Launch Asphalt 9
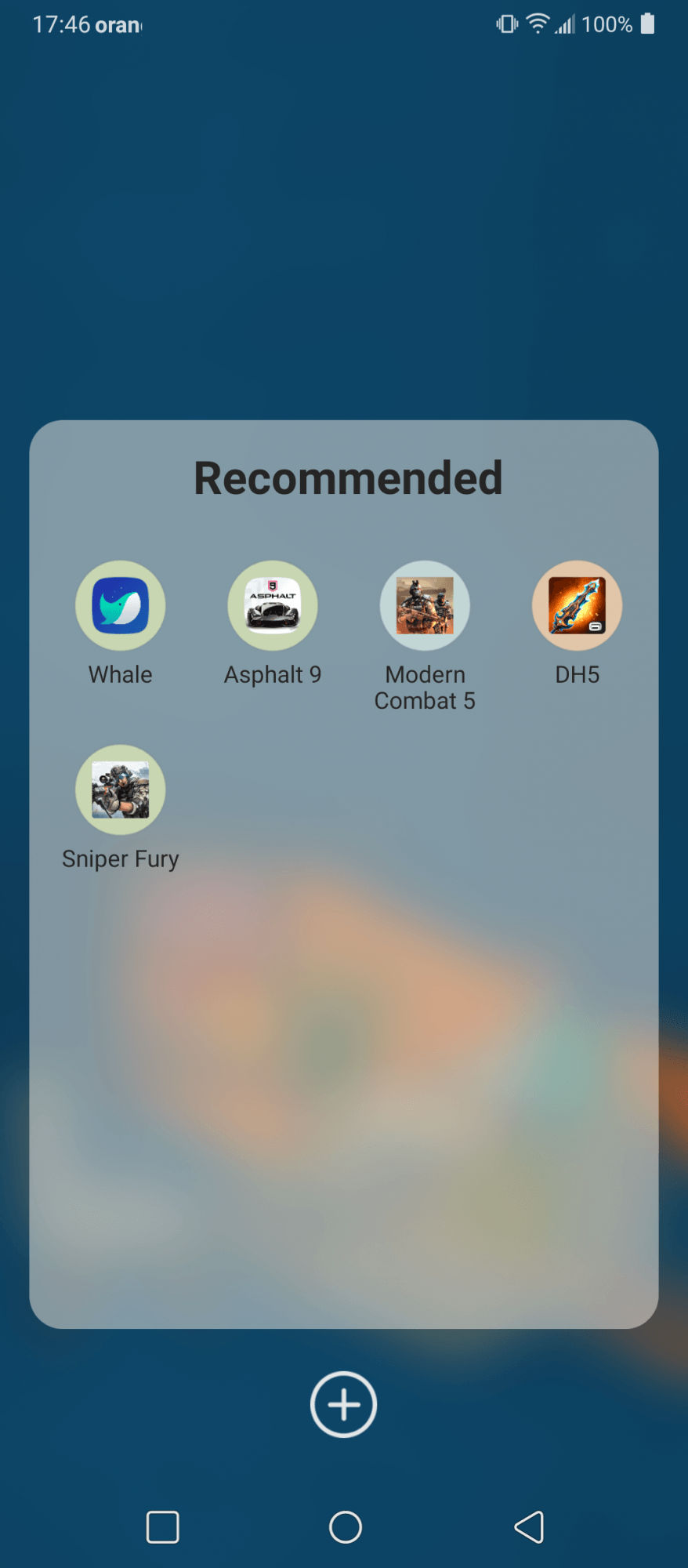The image size is (688, 1568). click(272, 605)
